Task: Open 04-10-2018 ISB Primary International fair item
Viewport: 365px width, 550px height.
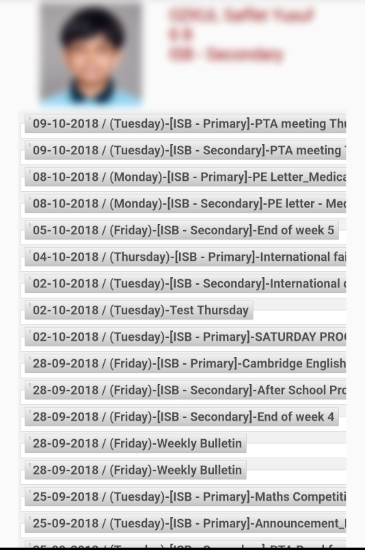Action: click(x=185, y=257)
